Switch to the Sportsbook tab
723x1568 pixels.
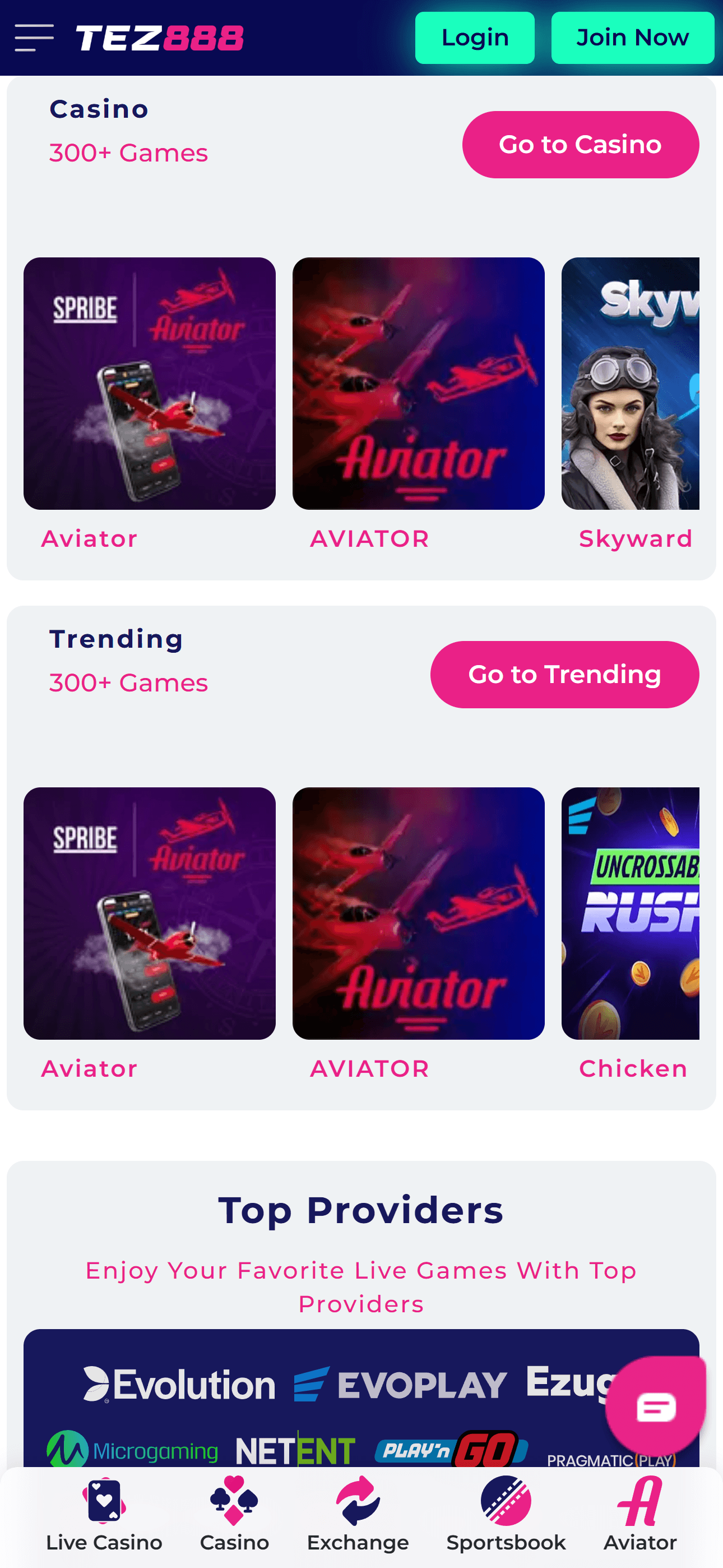[506, 1514]
